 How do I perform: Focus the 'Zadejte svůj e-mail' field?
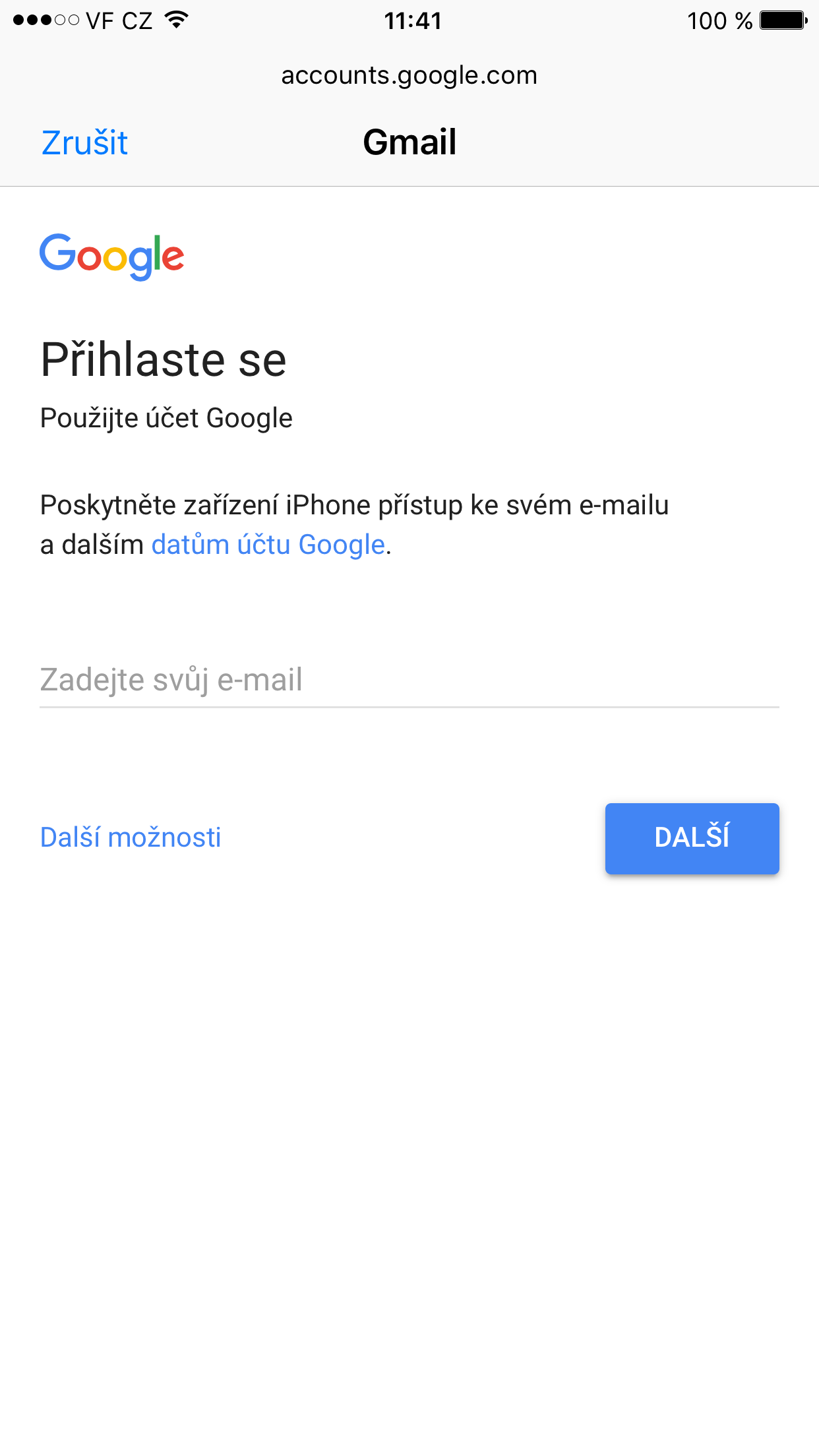(409, 680)
